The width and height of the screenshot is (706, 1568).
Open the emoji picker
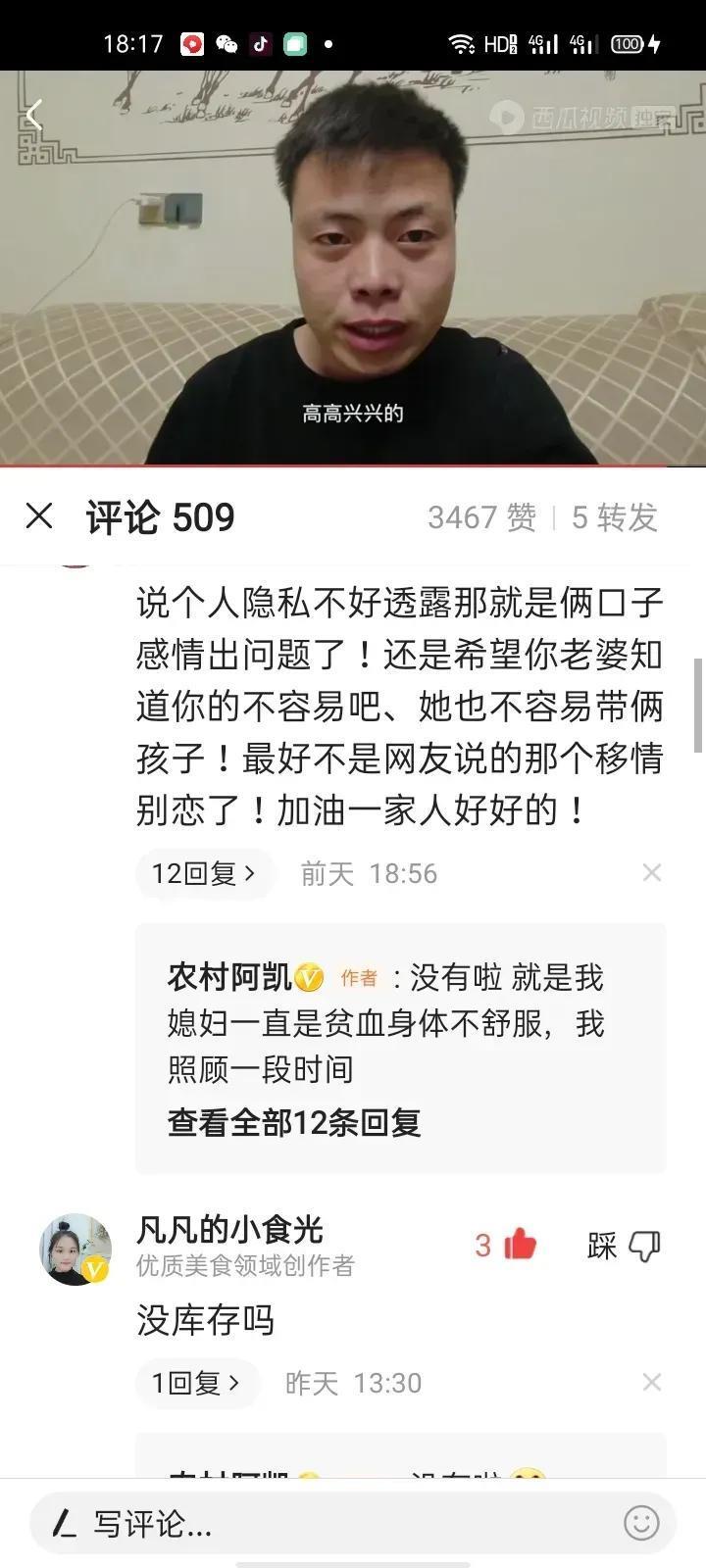pyautogui.click(x=641, y=1524)
